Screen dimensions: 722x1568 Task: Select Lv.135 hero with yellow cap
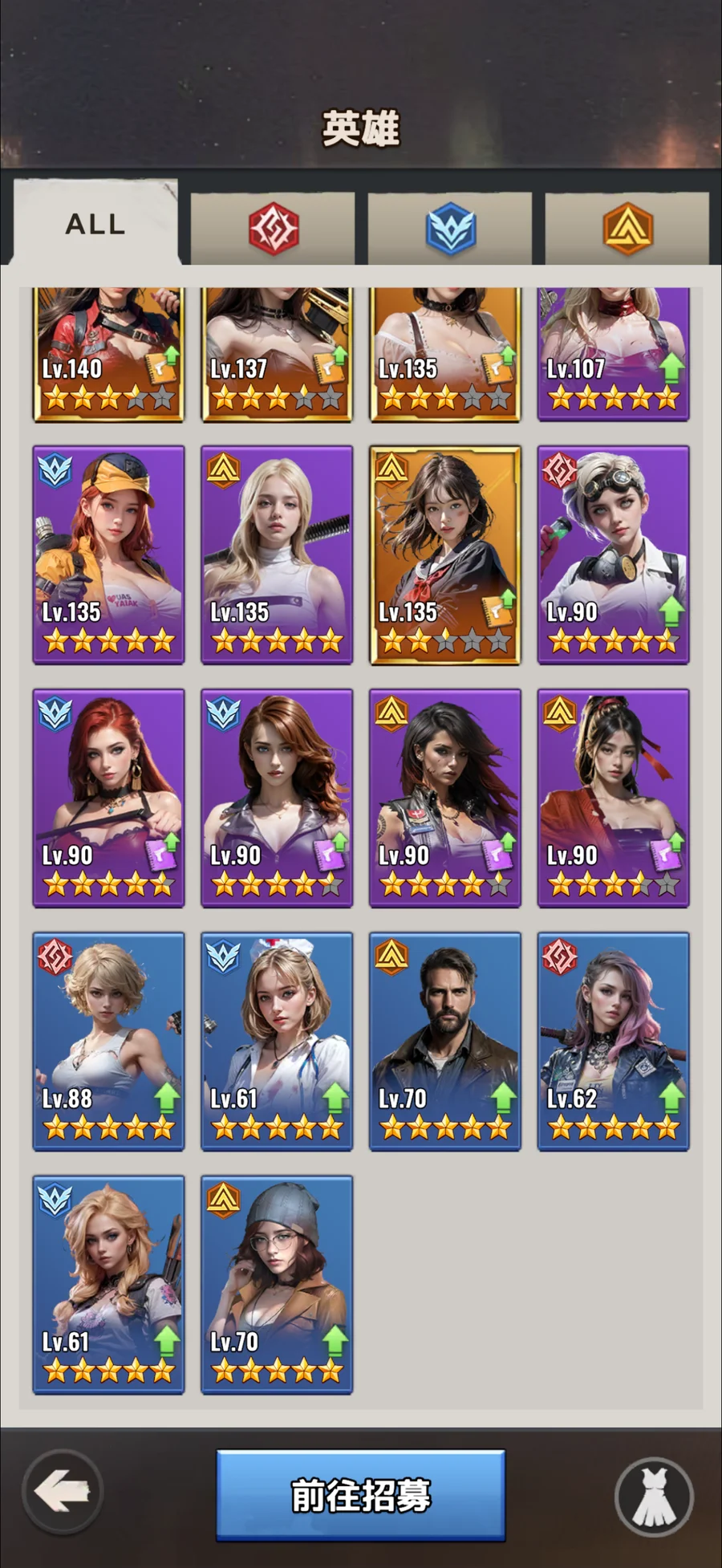108,554
